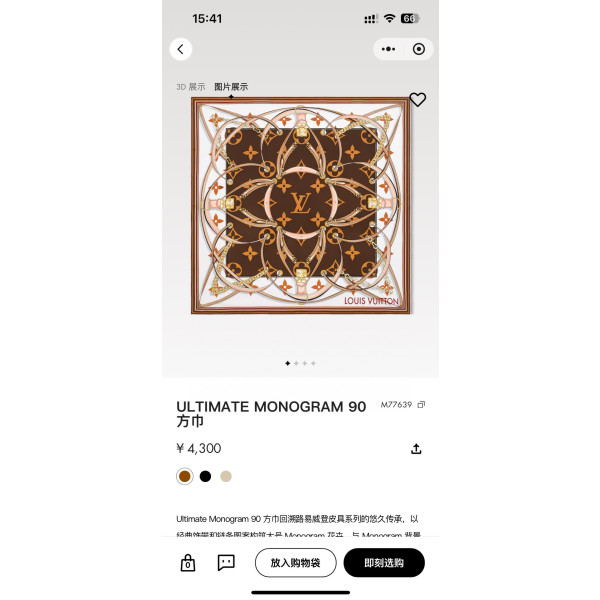Image resolution: width=600 pixels, height=600 pixels.
Task: Tap the image page indicator dots
Action: 300,363
